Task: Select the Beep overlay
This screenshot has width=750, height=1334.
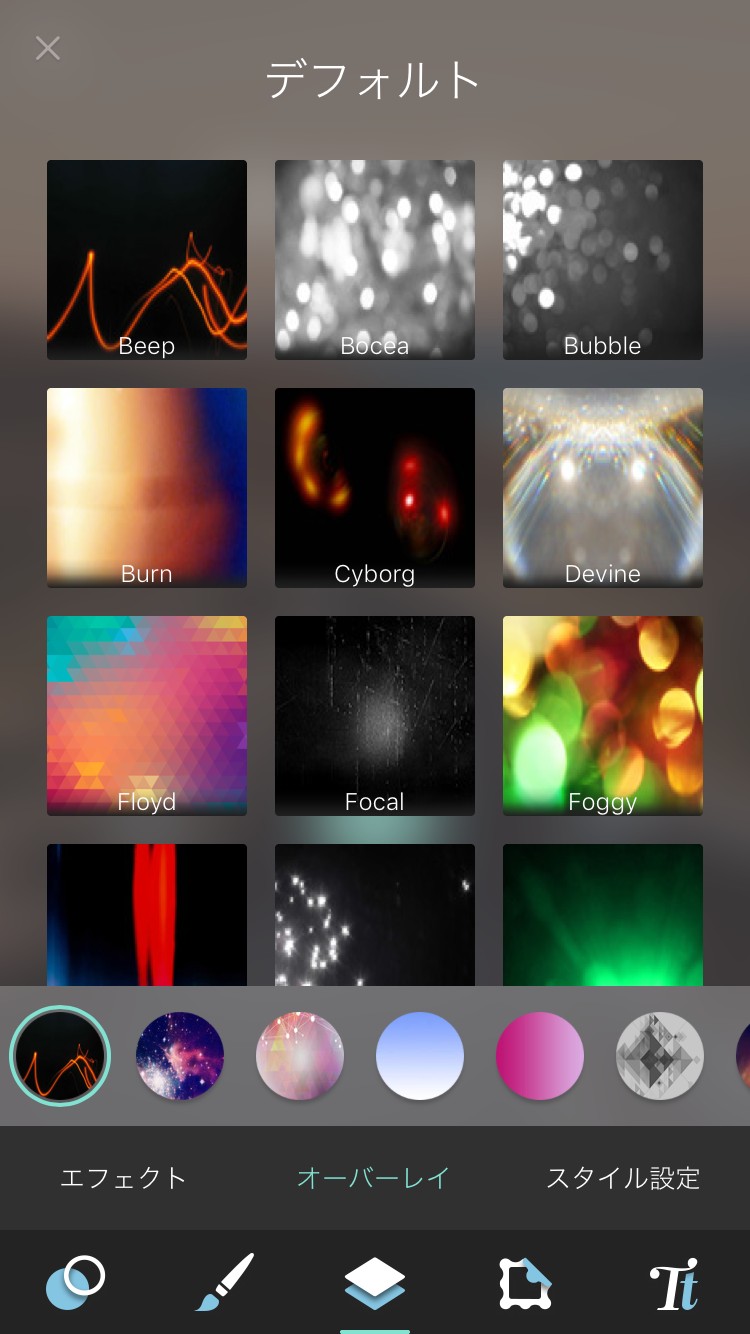Action: click(147, 260)
